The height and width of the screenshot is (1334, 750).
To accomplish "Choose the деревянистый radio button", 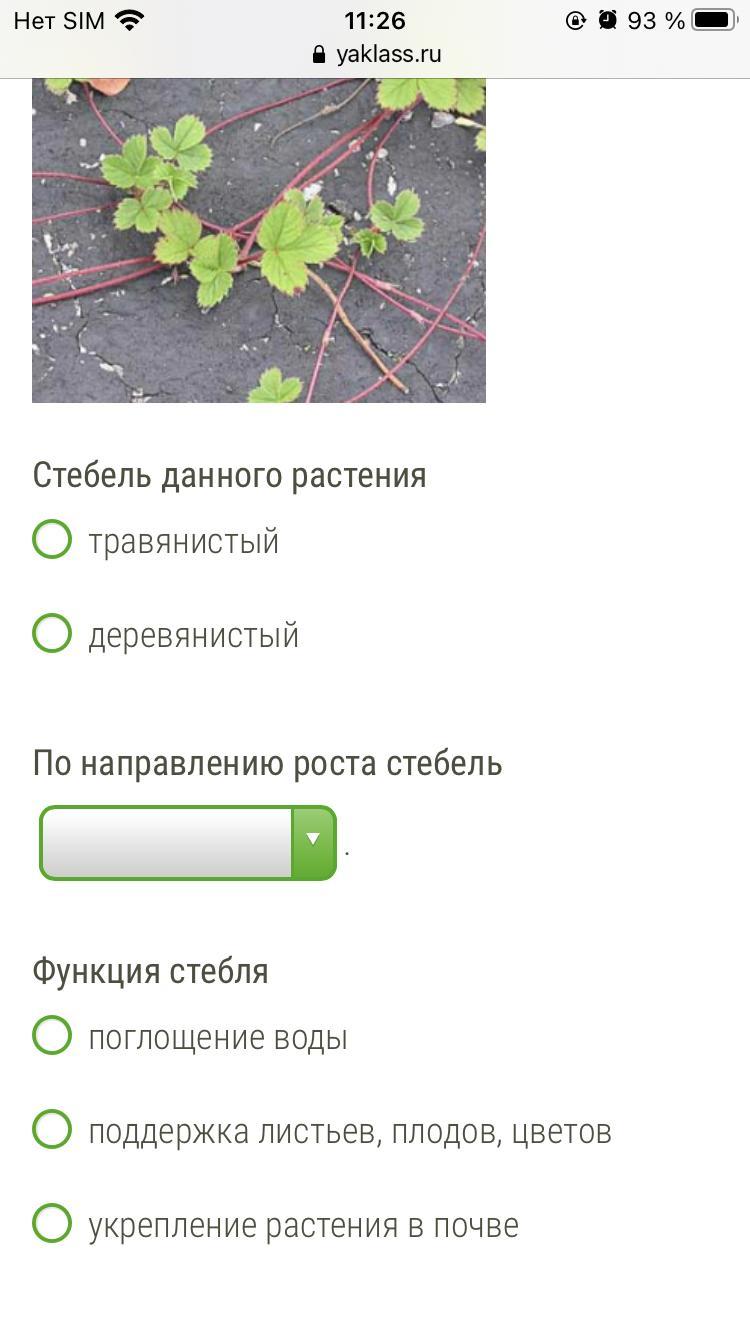I will (x=52, y=634).
